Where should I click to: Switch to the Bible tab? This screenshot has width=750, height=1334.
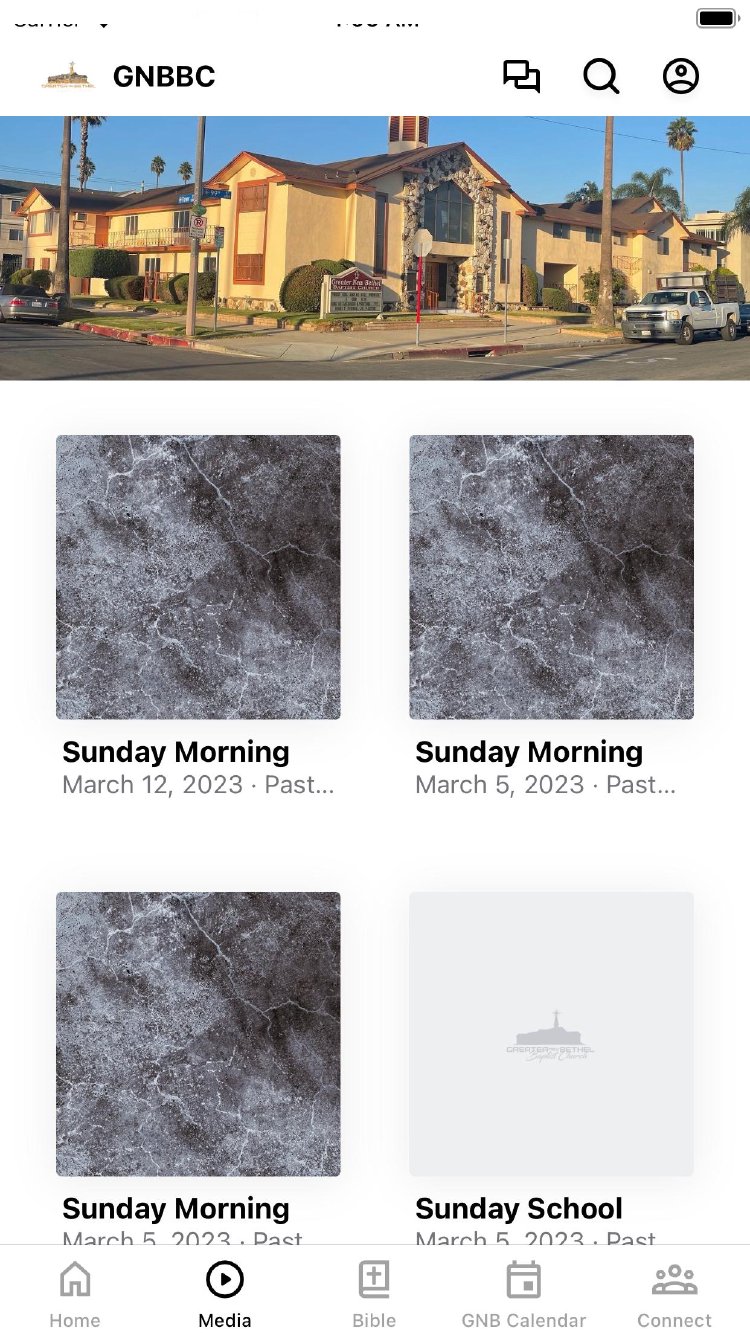[x=374, y=1293]
